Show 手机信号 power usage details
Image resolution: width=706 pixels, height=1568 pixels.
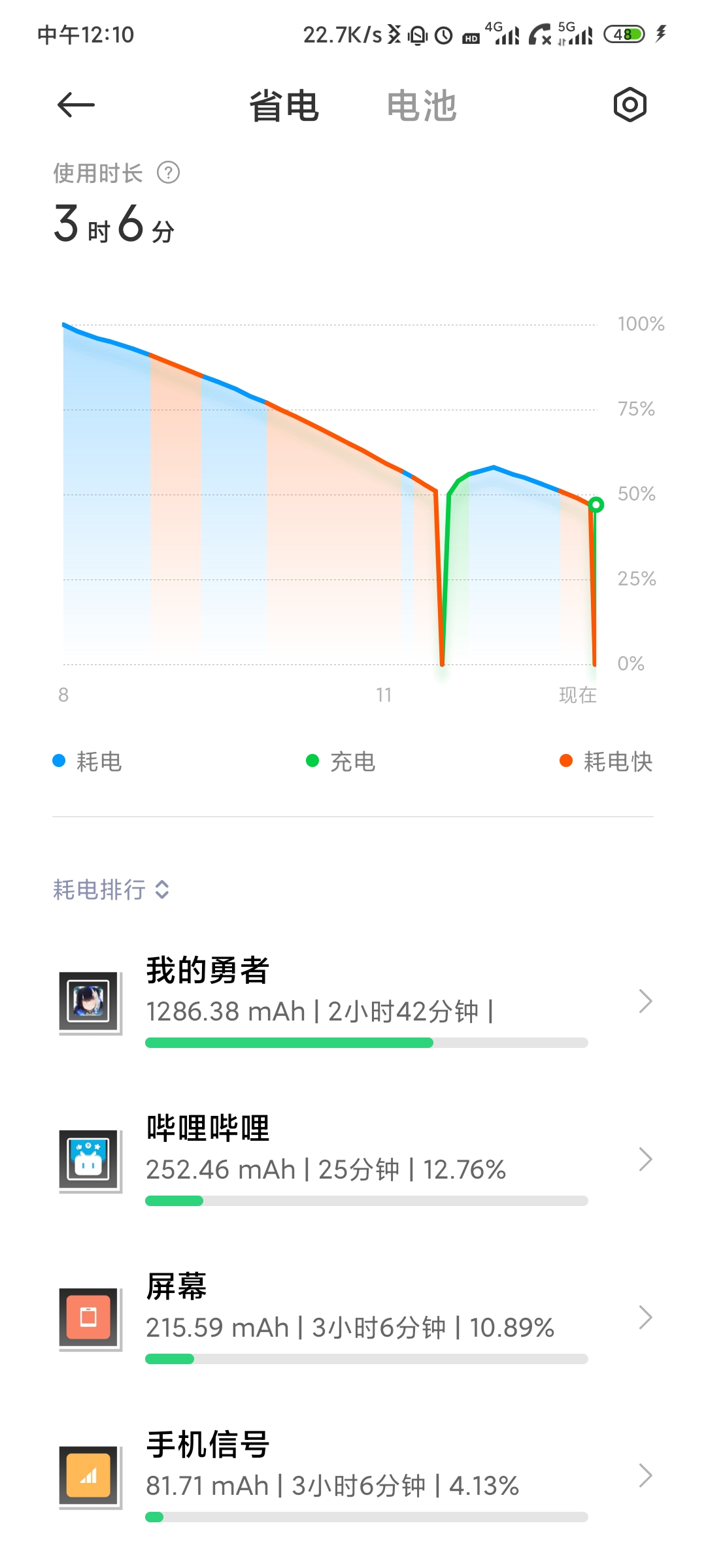coord(353,1476)
